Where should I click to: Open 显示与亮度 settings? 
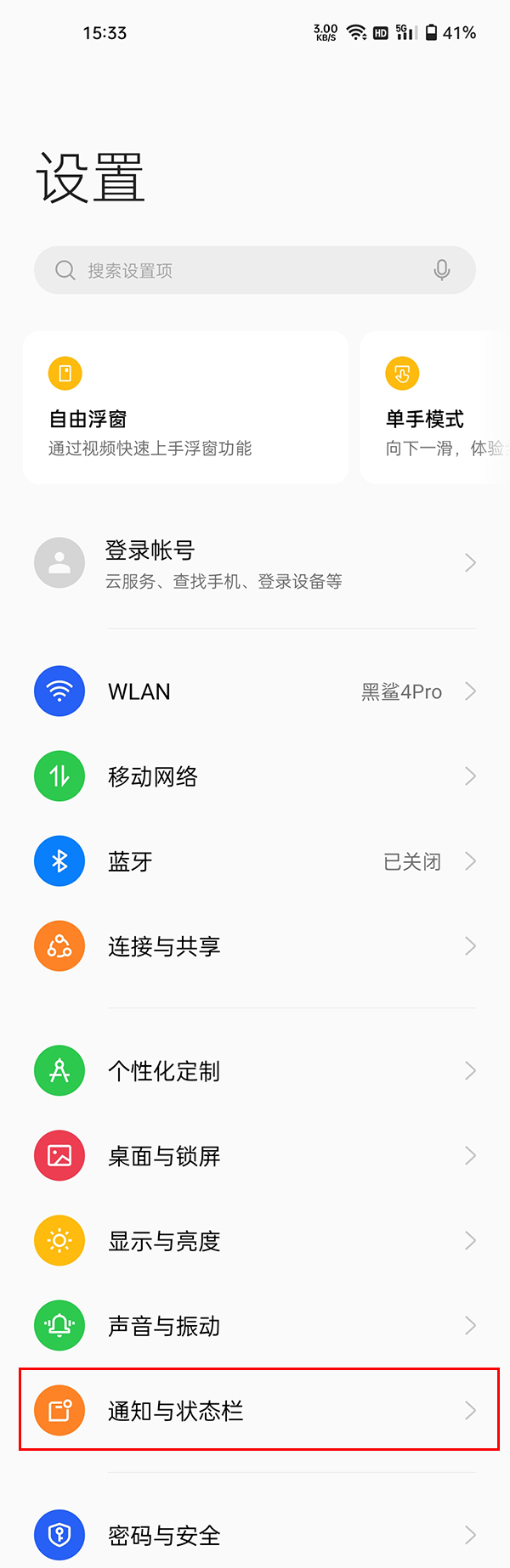click(255, 1241)
